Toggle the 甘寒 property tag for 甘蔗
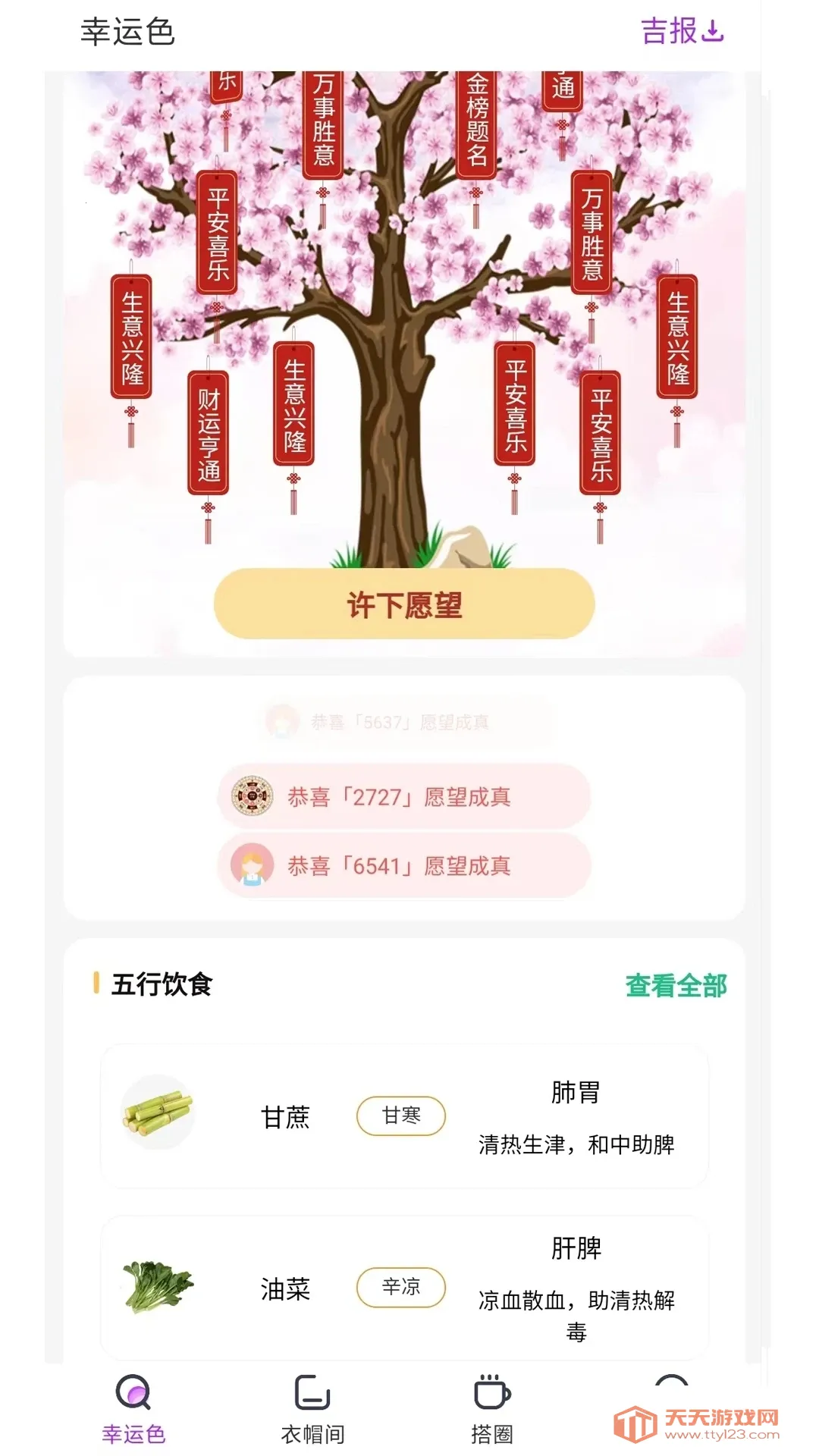 (x=401, y=1116)
